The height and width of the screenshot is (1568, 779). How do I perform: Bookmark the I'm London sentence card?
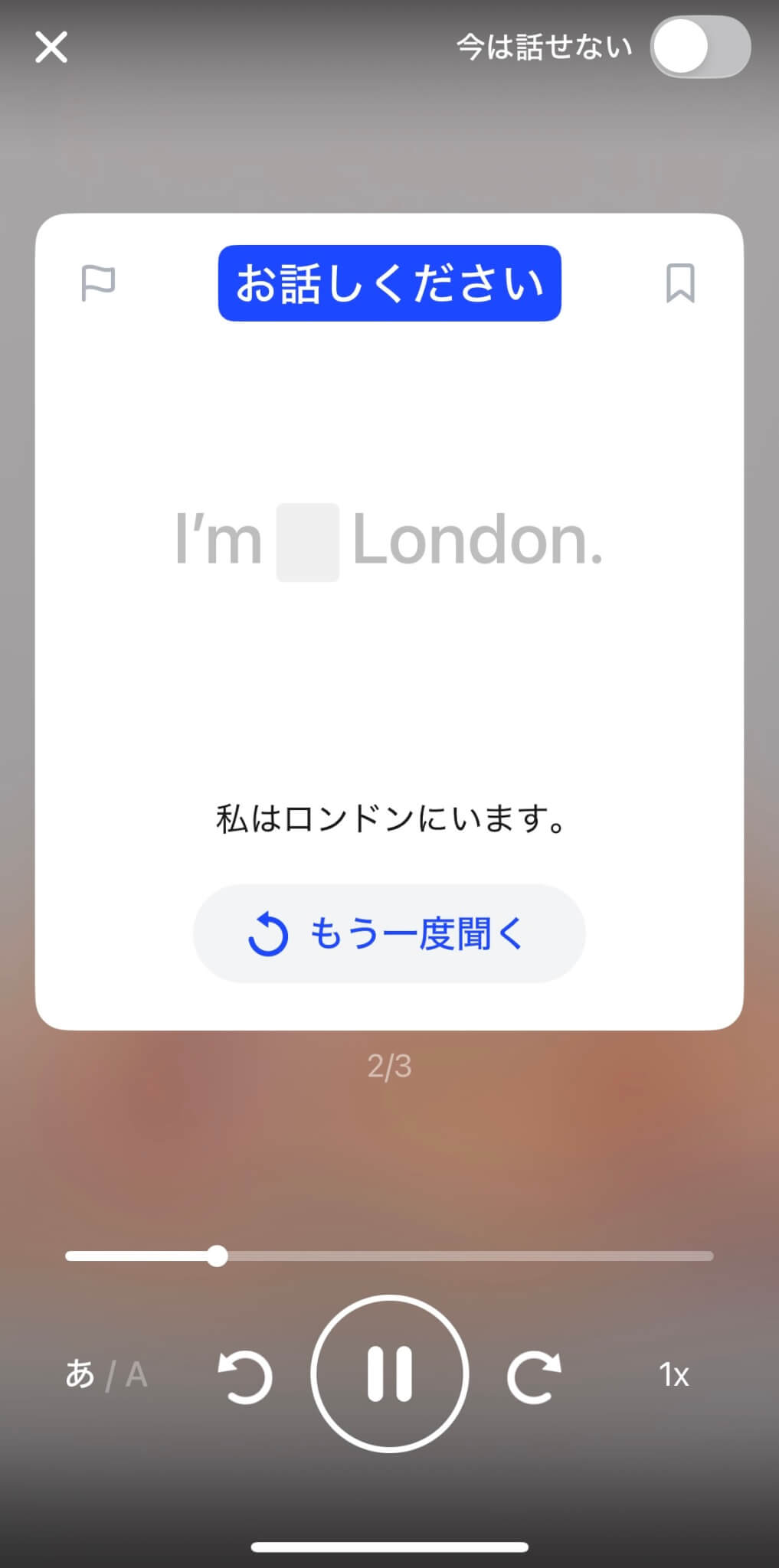[x=680, y=283]
